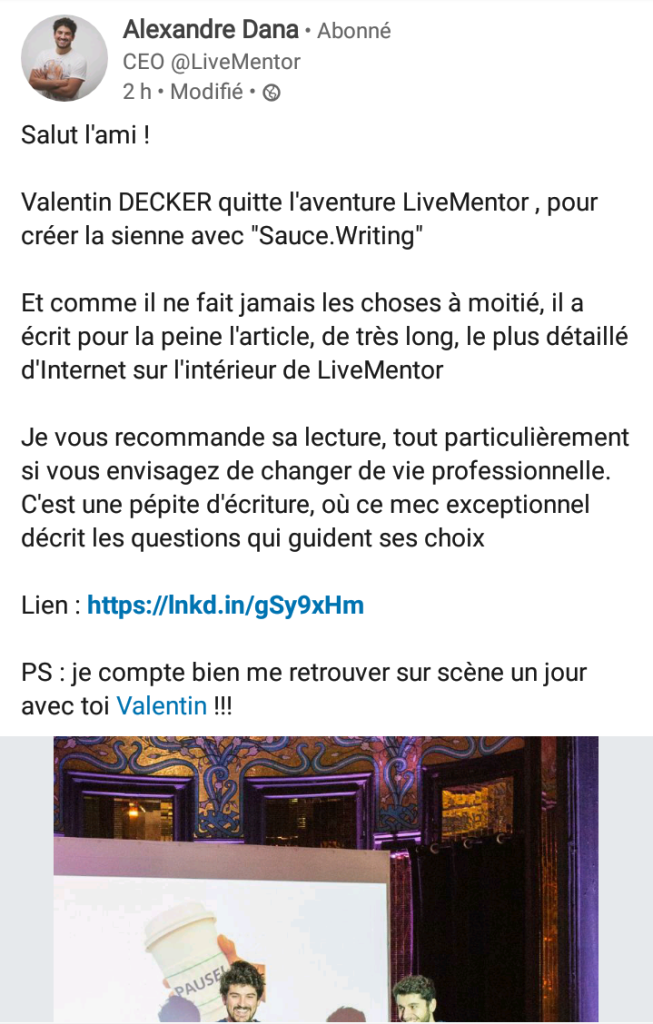The image size is (653, 1024).
Task: View the attached stage photo
Action: point(326,880)
